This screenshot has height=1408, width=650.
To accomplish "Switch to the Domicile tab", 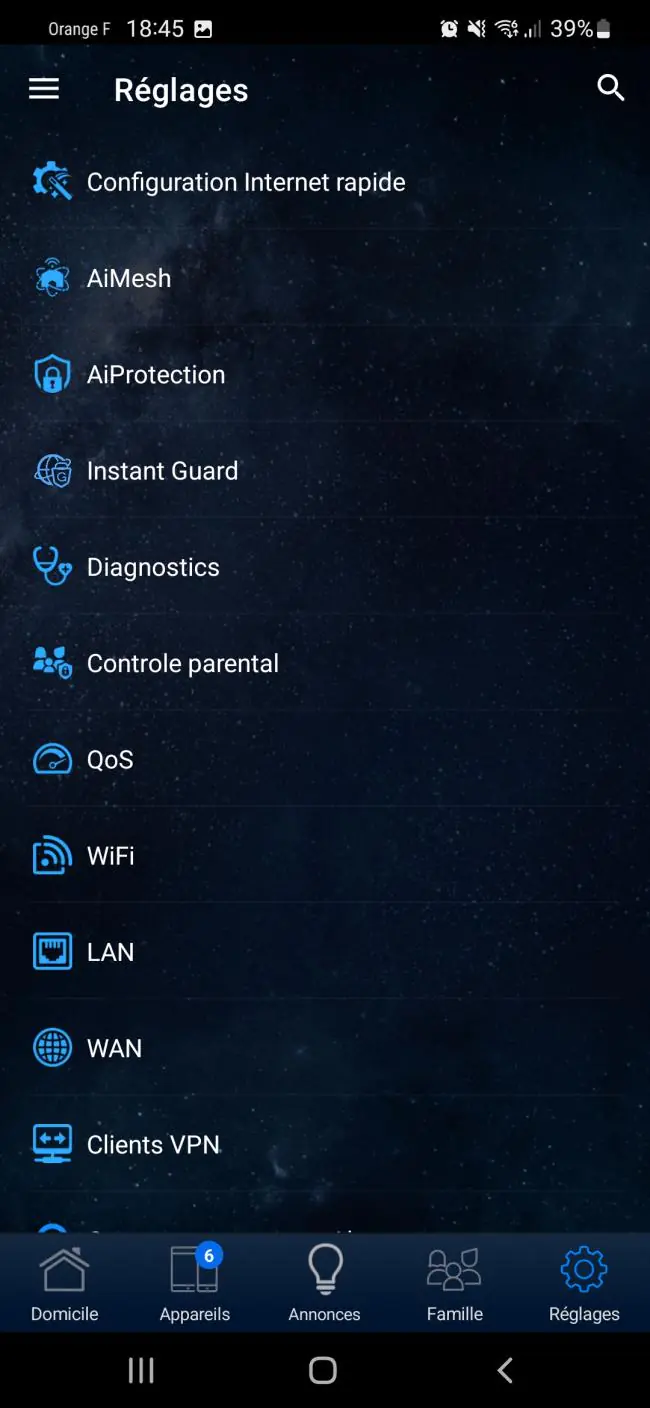I will click(65, 1284).
